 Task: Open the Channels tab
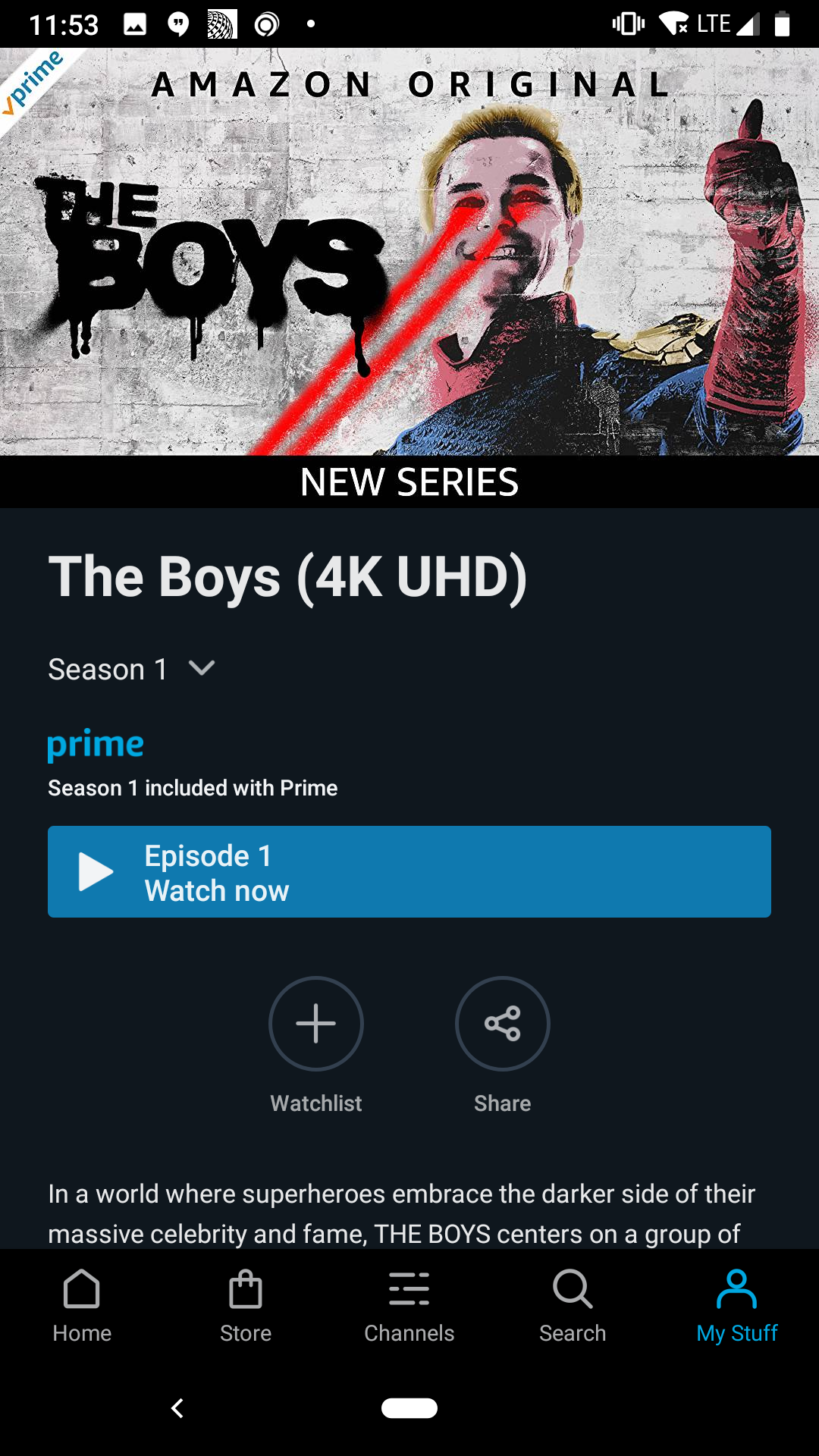tap(409, 1307)
